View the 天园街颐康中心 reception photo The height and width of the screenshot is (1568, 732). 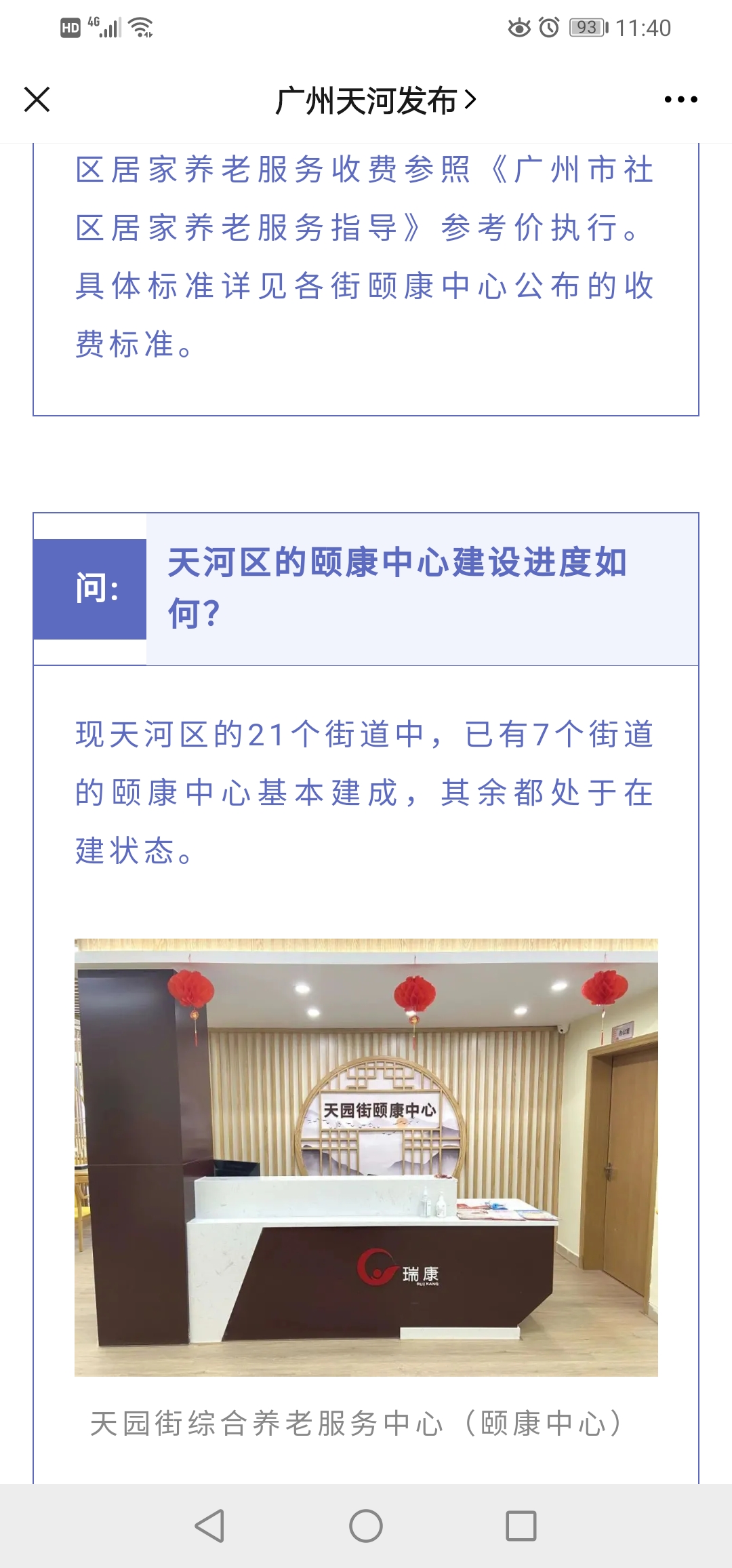pos(366,1157)
